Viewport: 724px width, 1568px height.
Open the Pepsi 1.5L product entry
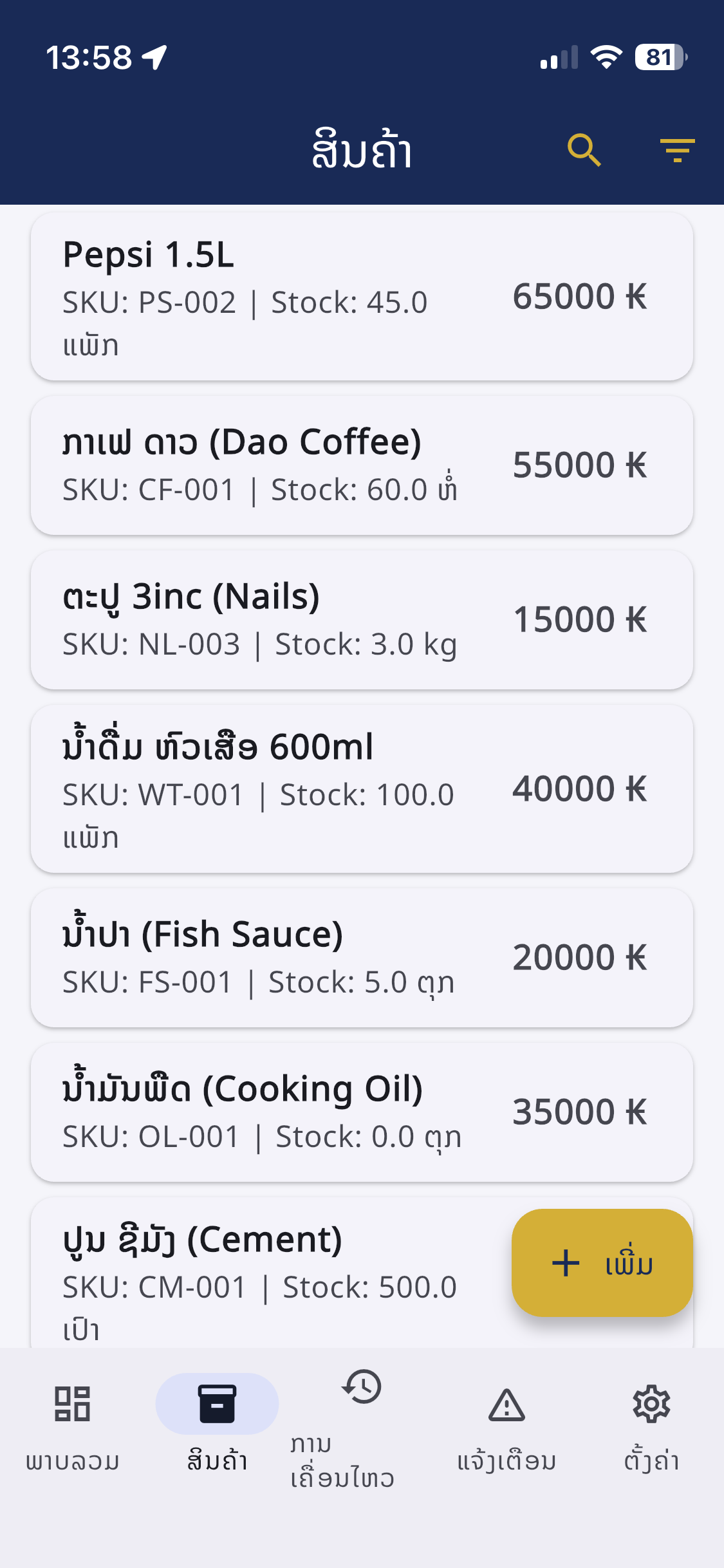tap(362, 294)
